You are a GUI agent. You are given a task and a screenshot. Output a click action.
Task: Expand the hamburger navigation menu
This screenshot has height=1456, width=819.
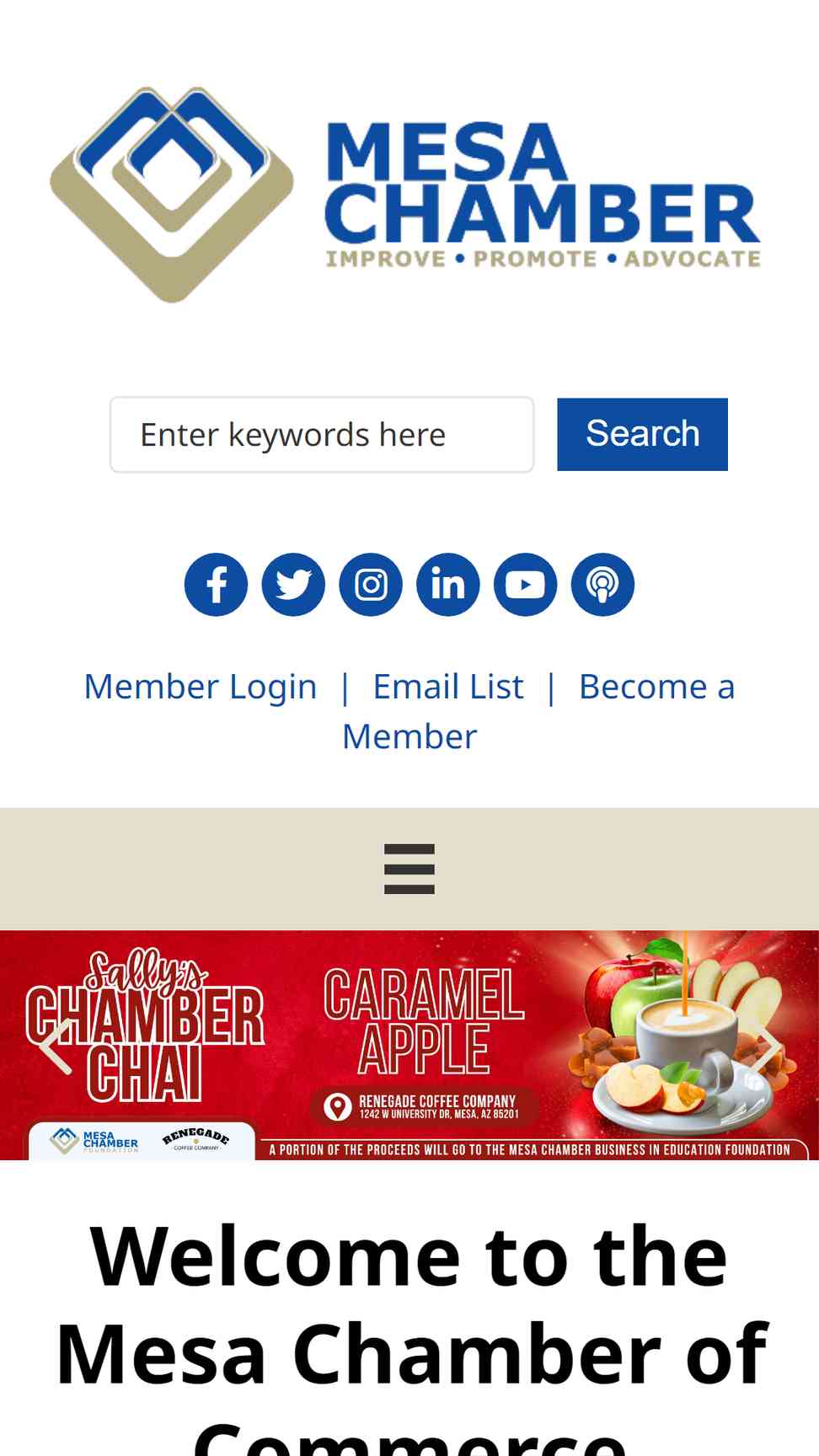[x=409, y=869]
